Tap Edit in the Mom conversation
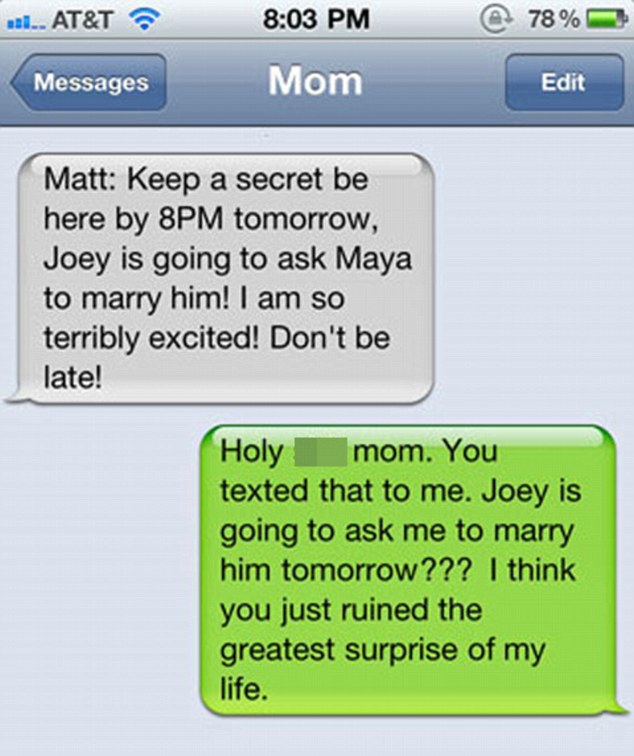634x756 pixels. click(563, 83)
